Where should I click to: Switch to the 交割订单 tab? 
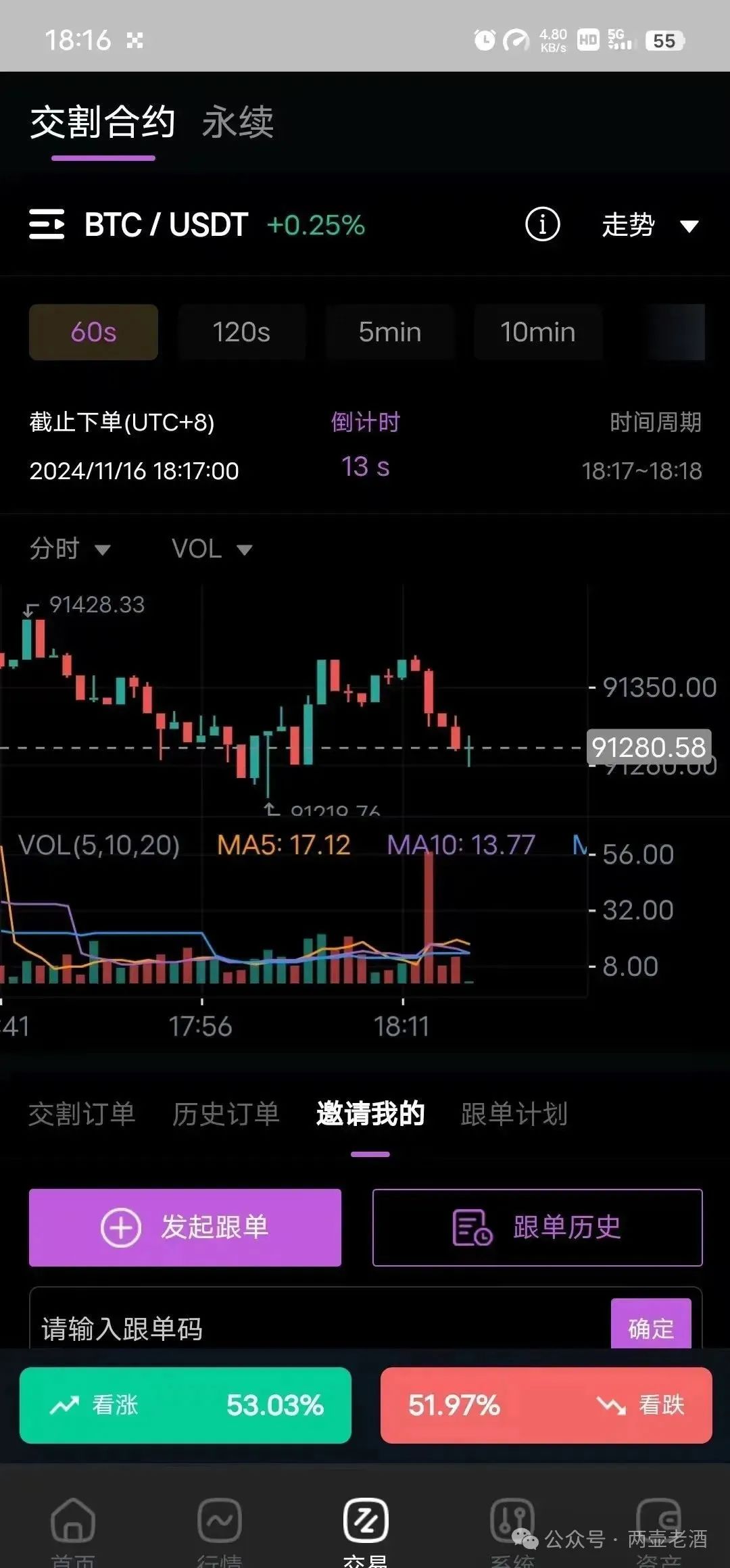(82, 1114)
